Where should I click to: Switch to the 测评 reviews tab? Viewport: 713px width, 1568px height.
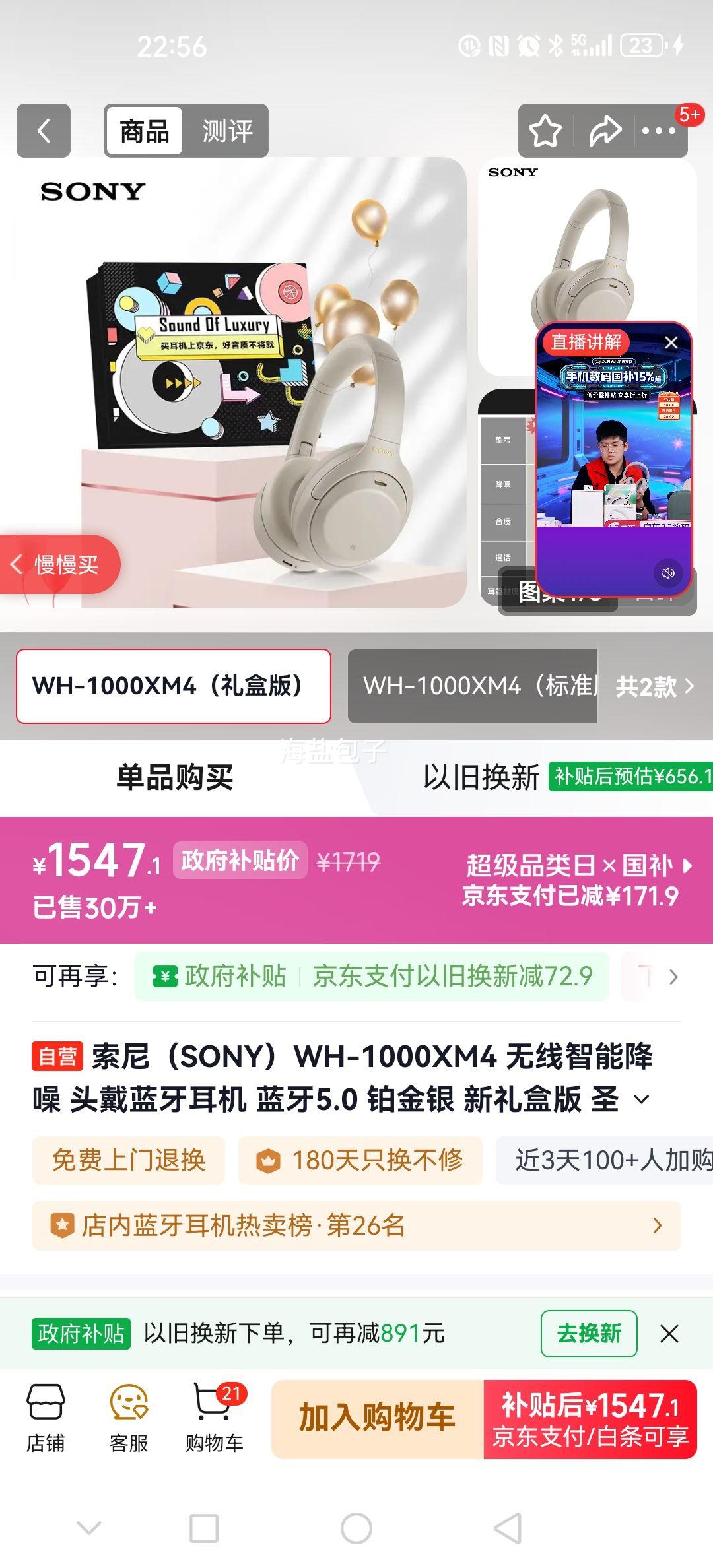(226, 131)
